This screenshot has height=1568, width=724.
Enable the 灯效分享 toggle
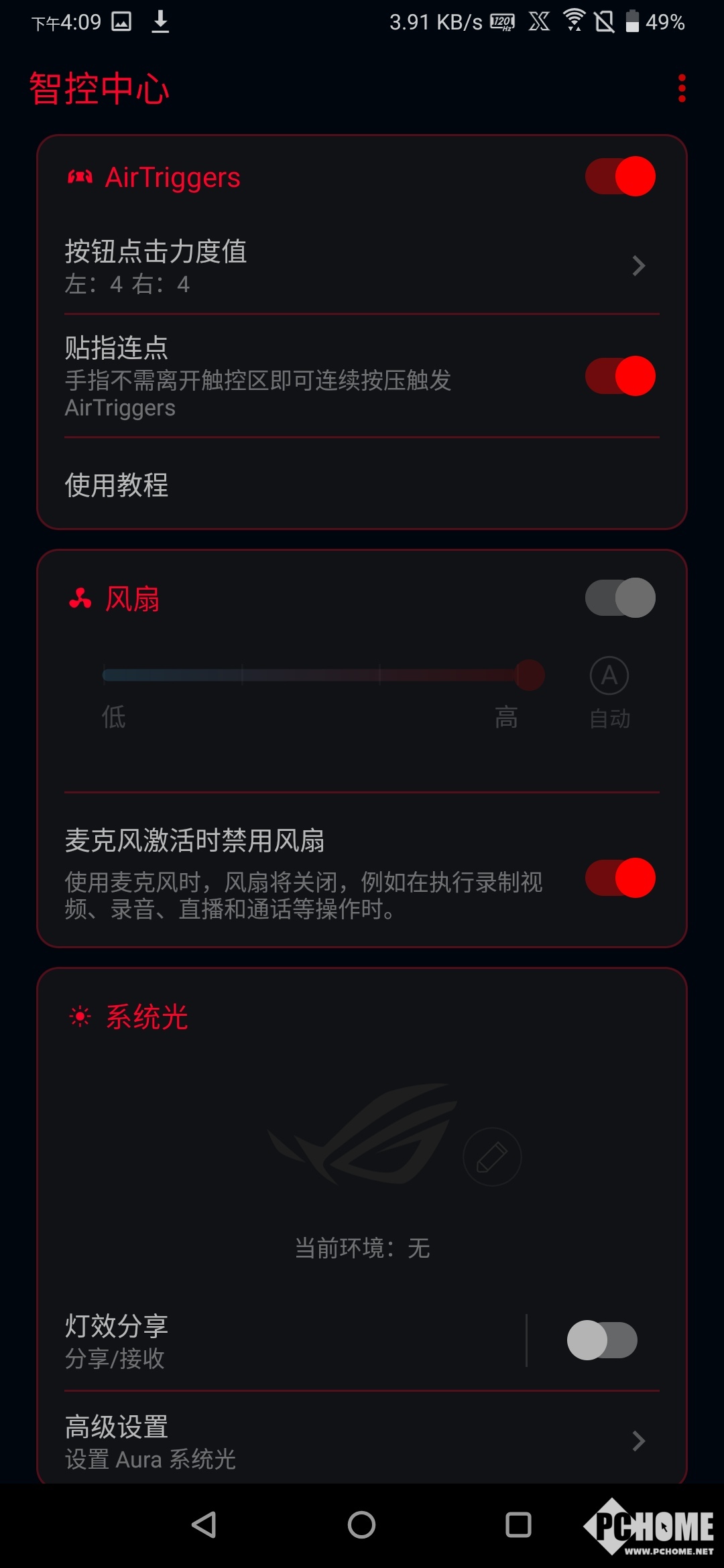602,1340
